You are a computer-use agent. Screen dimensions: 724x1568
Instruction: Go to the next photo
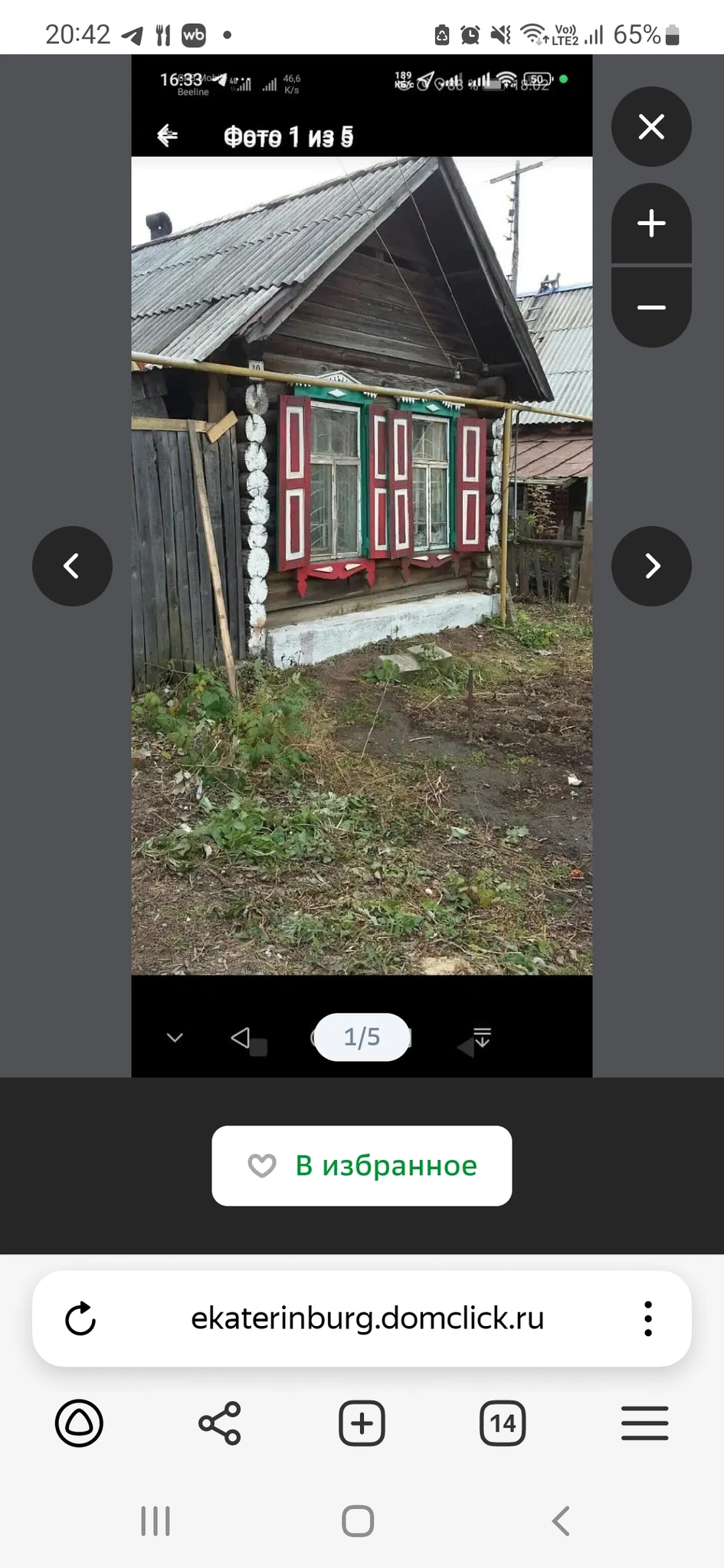point(650,566)
